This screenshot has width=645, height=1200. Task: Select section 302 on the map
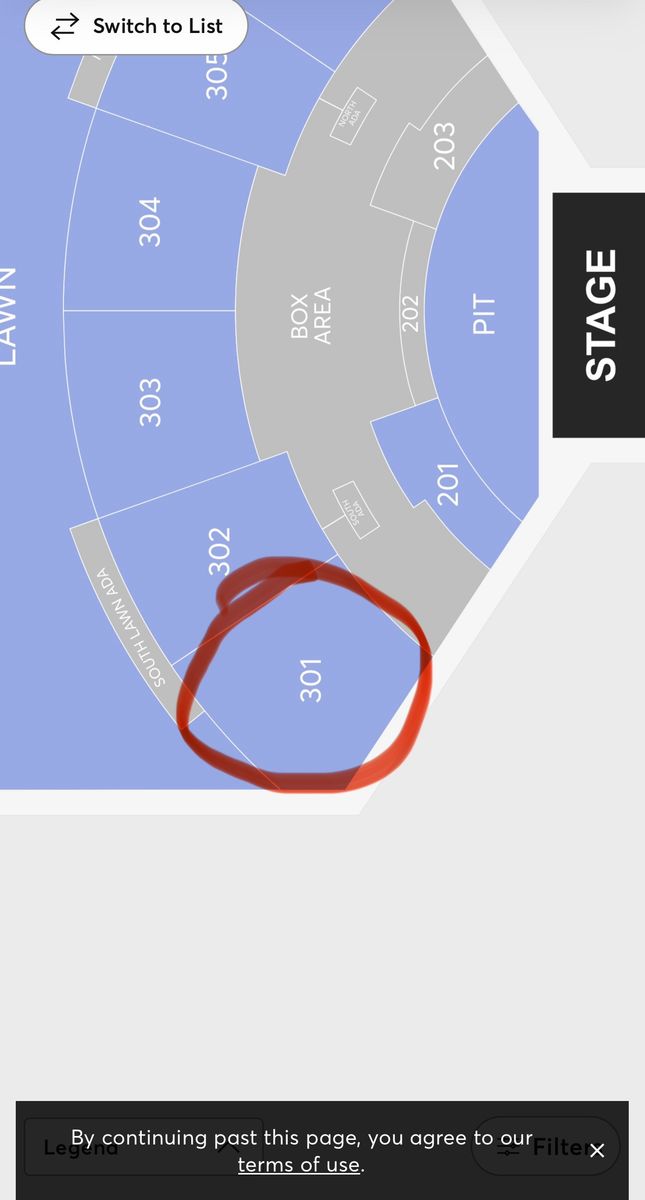click(x=219, y=550)
